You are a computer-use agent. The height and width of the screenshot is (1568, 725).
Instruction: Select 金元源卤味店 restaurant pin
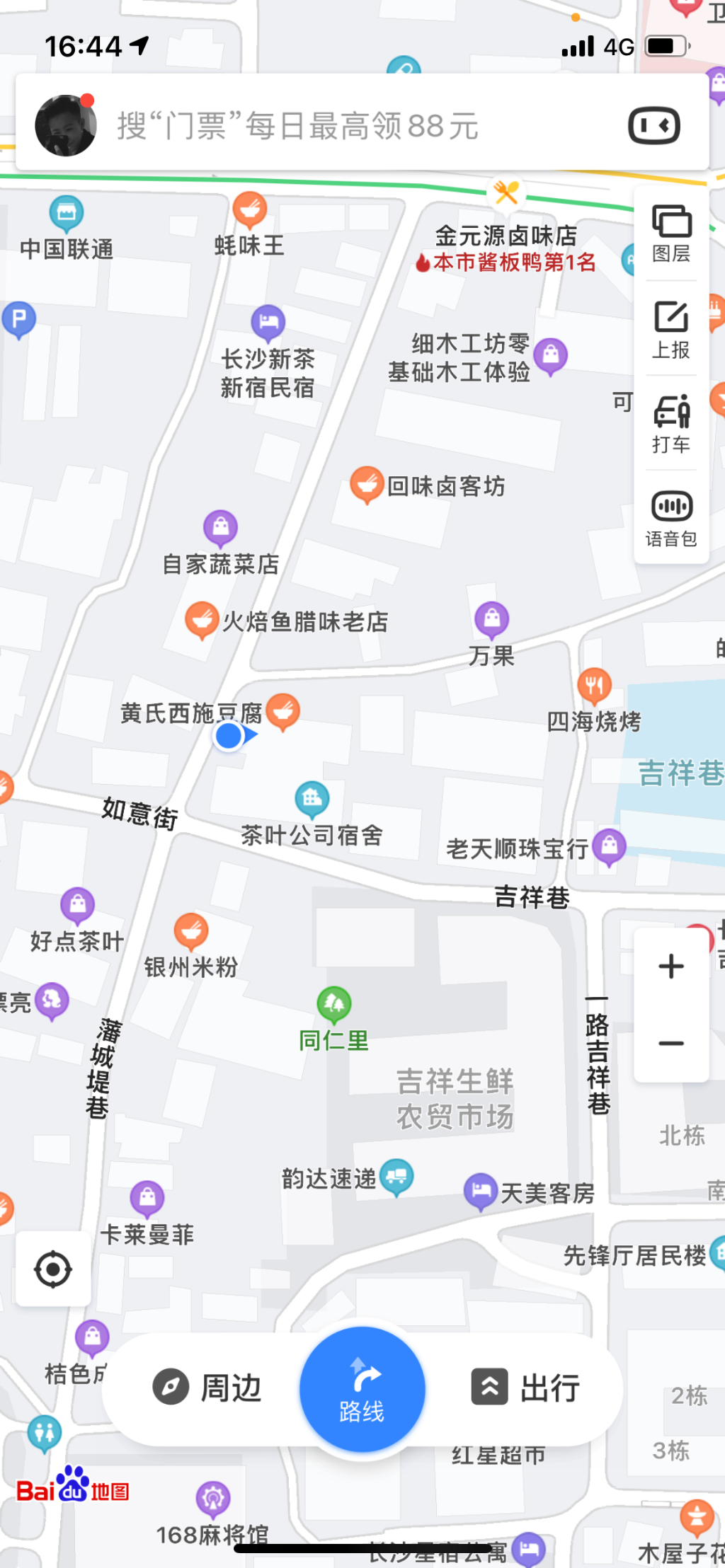(x=506, y=192)
